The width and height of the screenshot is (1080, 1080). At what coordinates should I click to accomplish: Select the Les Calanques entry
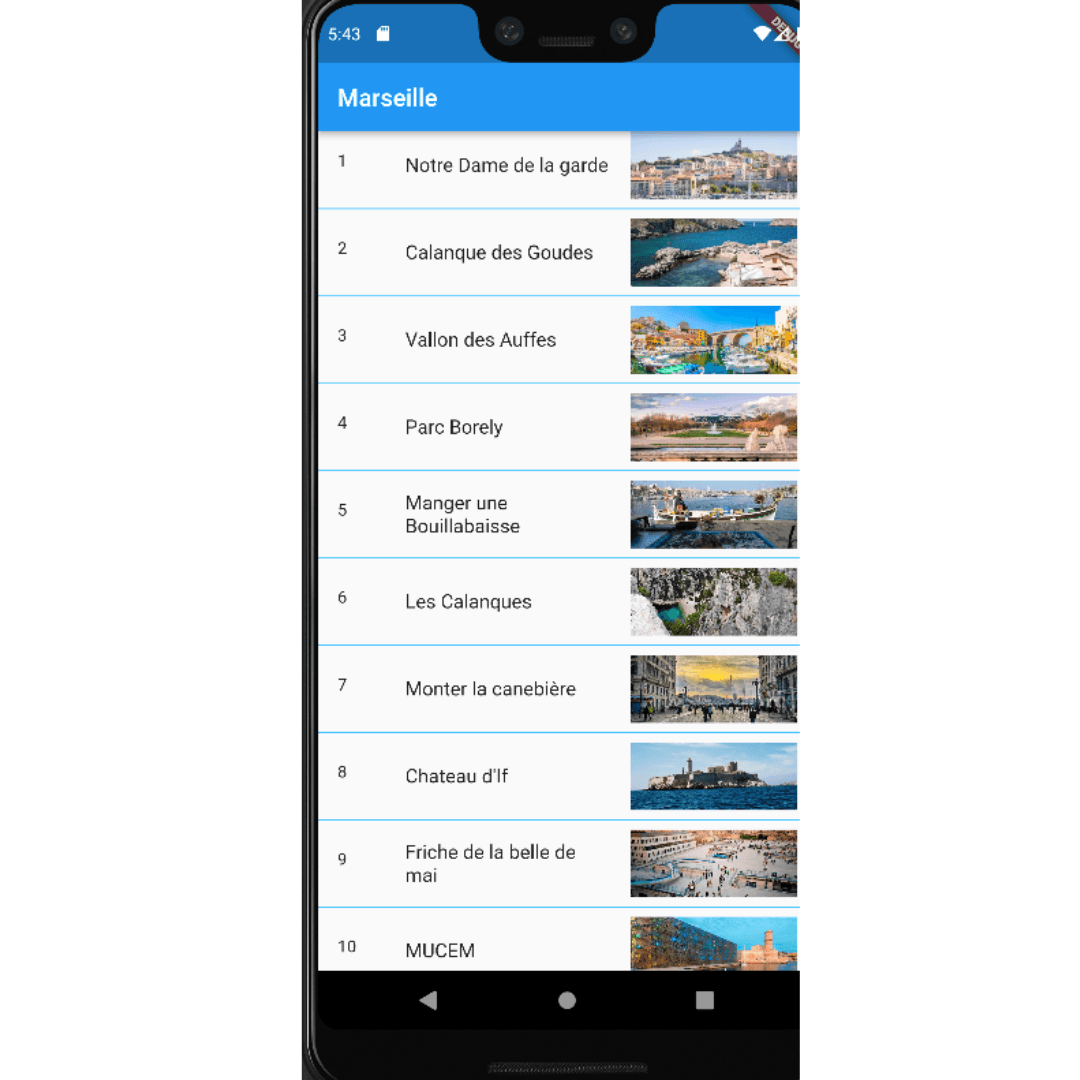[468, 602]
